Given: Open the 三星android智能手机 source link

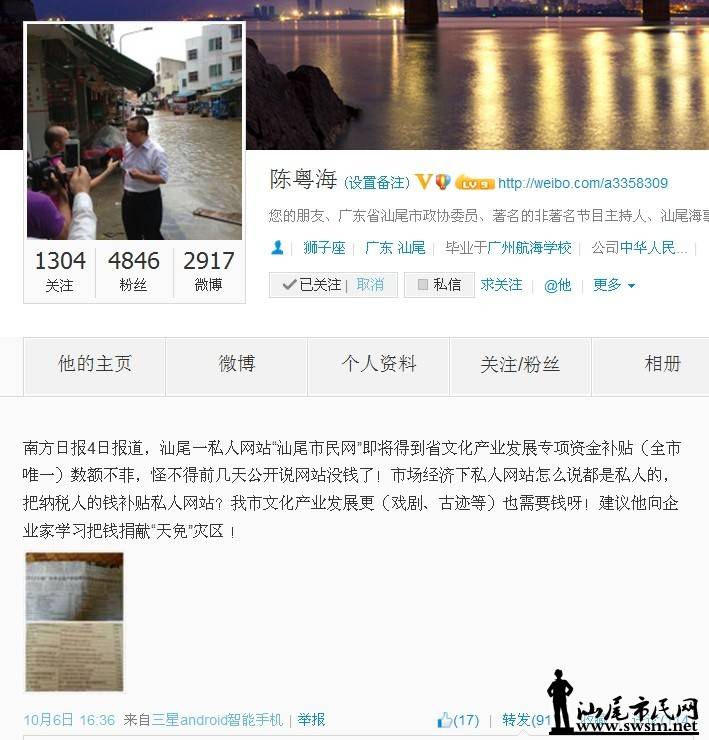Looking at the screenshot, I should point(217,720).
